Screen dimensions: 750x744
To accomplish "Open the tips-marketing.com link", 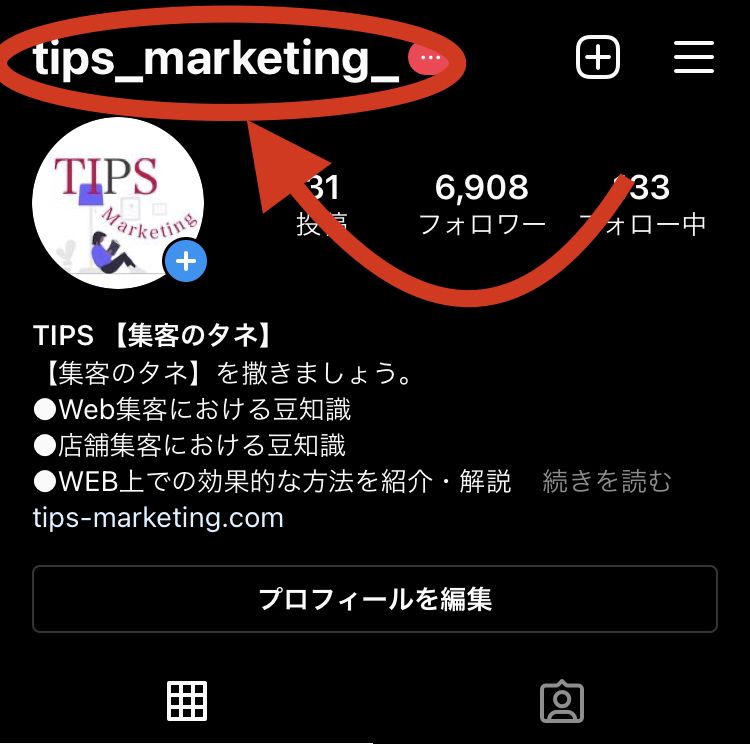I will (158, 518).
